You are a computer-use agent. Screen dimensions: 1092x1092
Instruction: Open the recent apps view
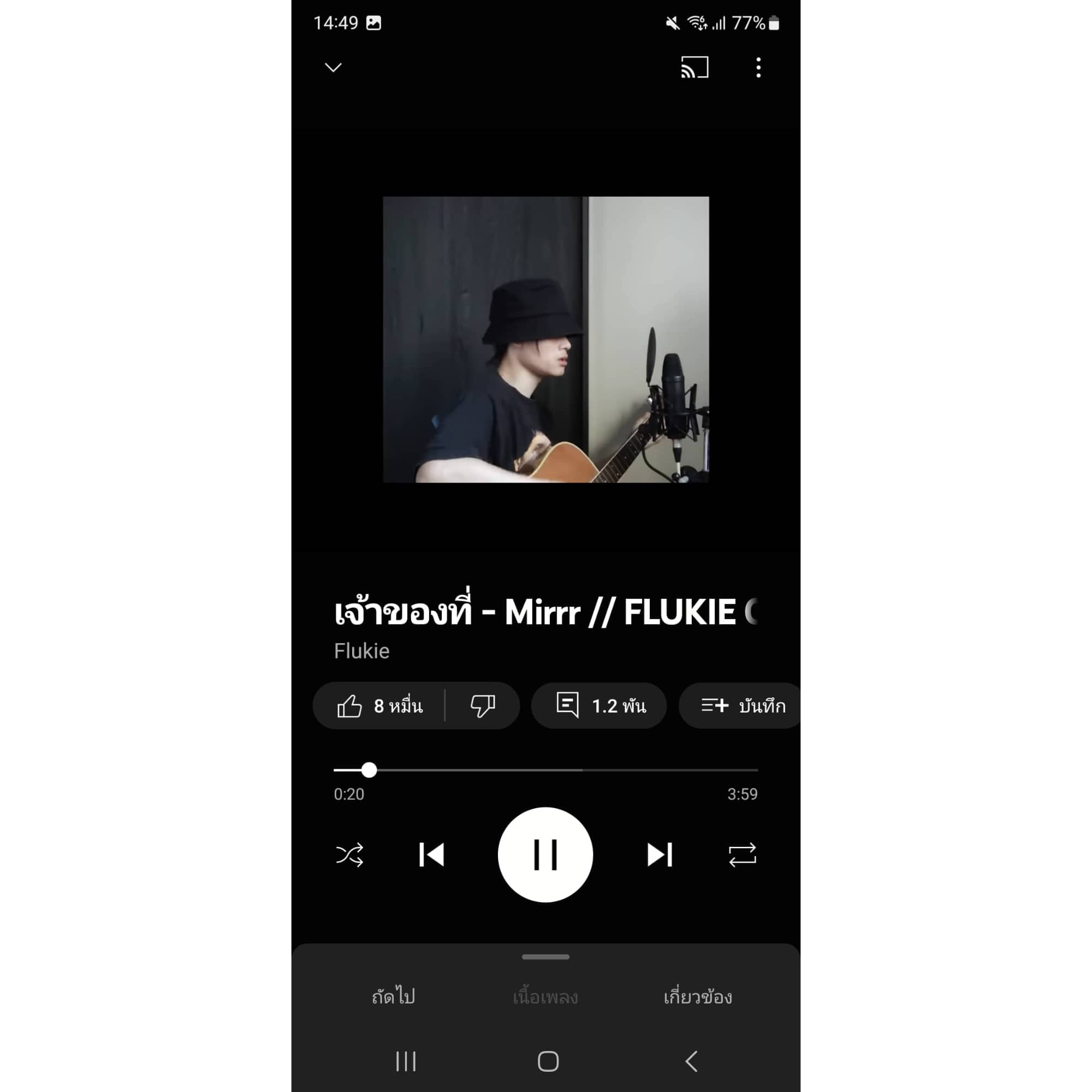click(x=406, y=1061)
